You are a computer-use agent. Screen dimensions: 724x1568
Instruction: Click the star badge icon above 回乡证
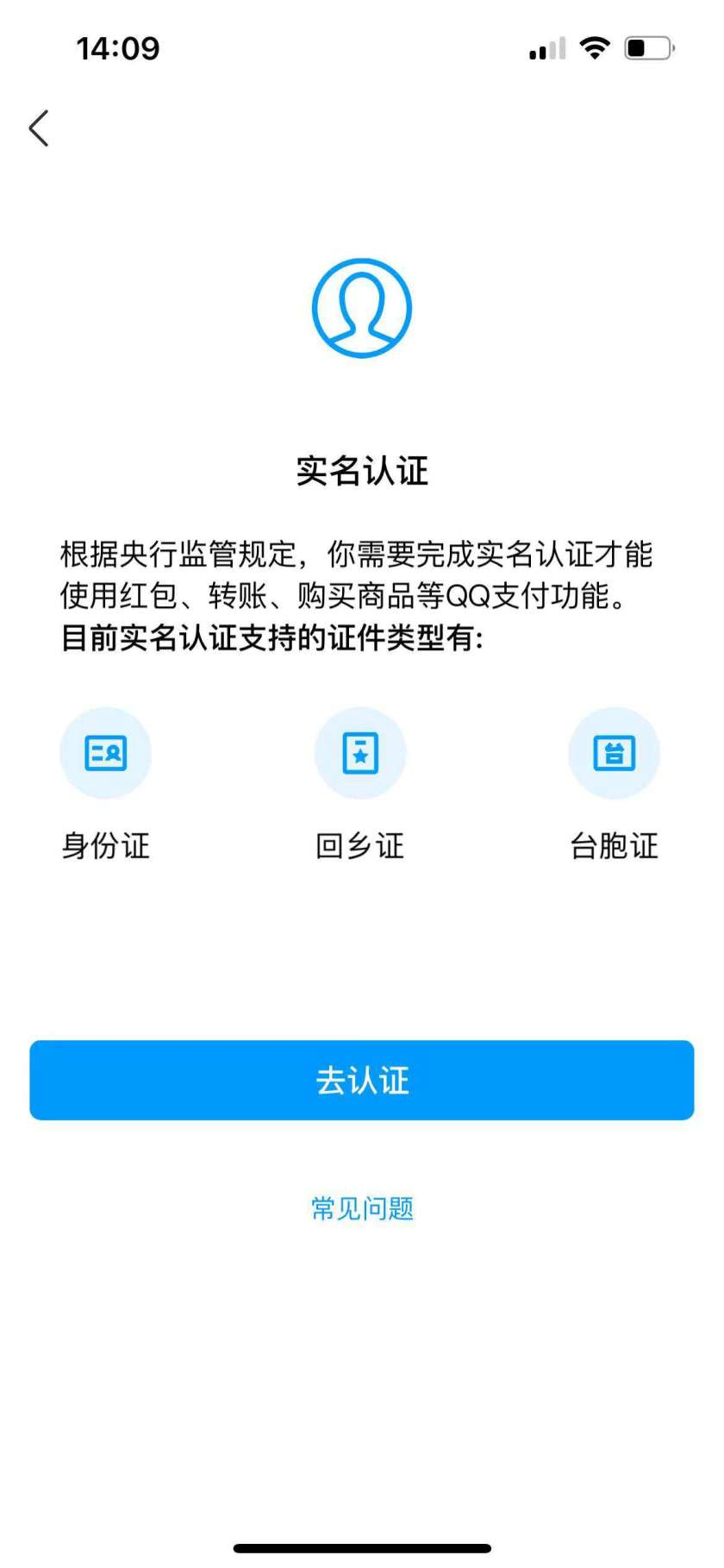click(x=359, y=752)
